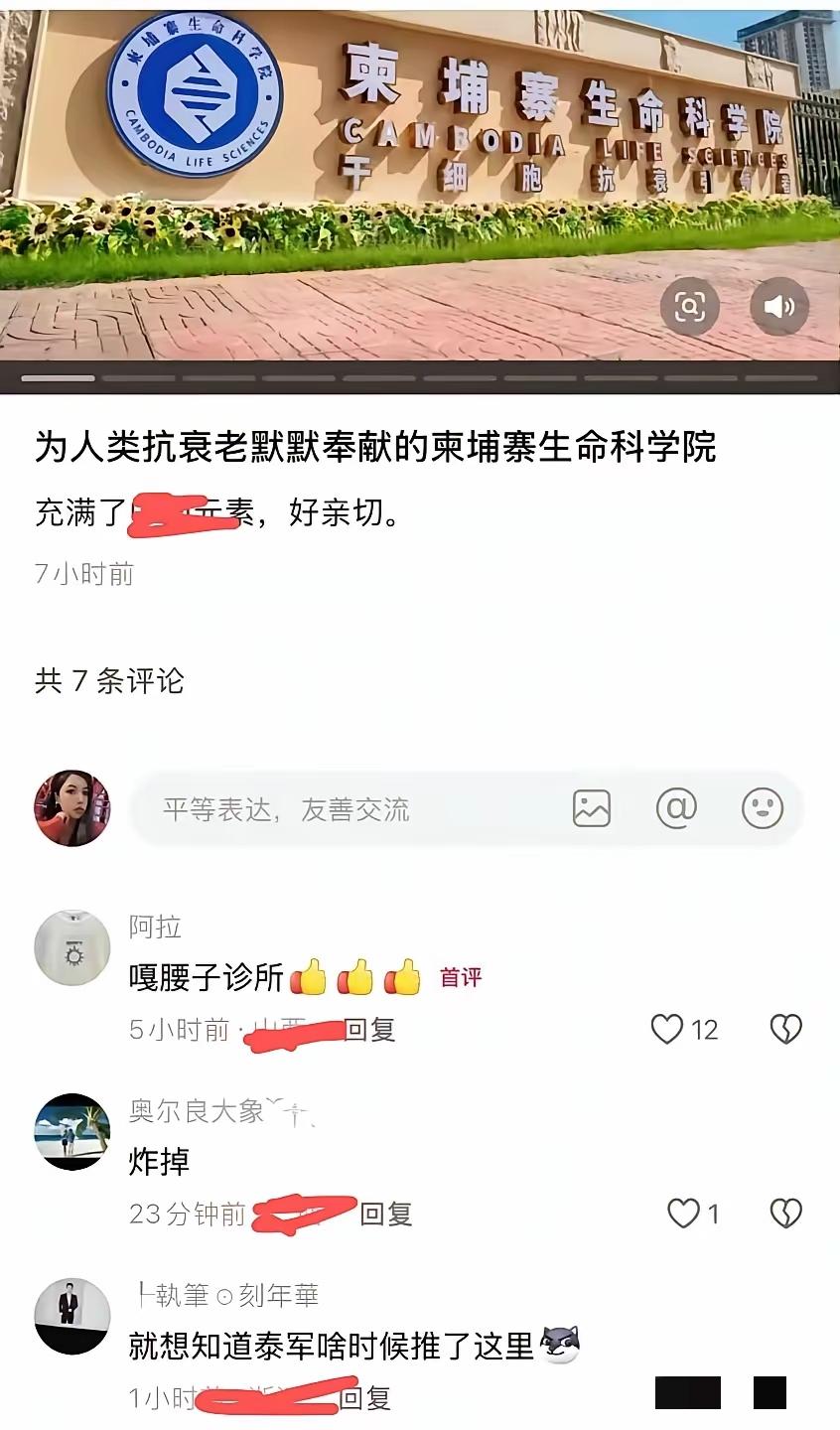Viewport: 840px width, 1430px height.
Task: Open 阿拉's avatar
Action: 71,947
